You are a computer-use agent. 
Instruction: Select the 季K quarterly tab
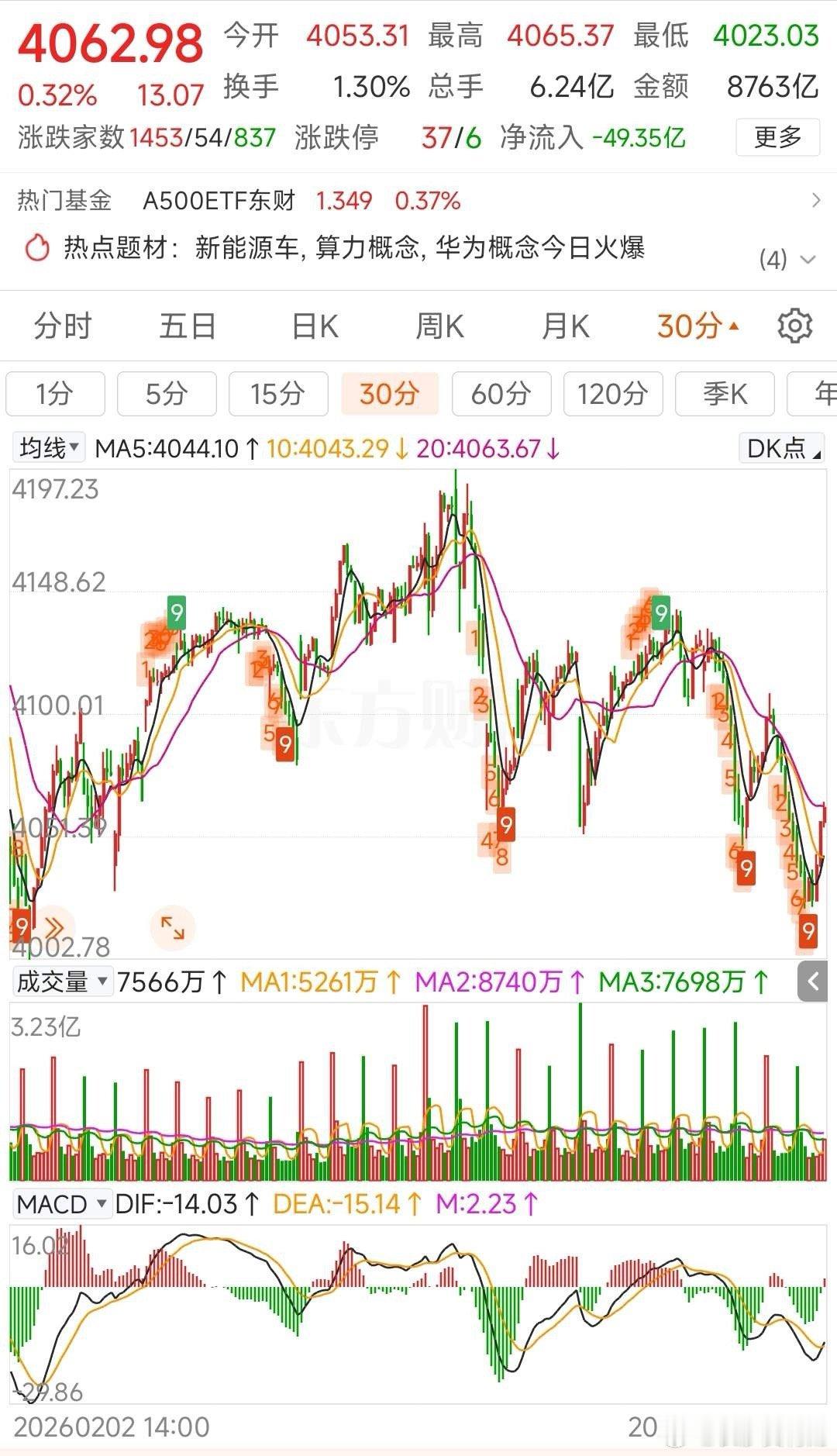click(x=724, y=394)
